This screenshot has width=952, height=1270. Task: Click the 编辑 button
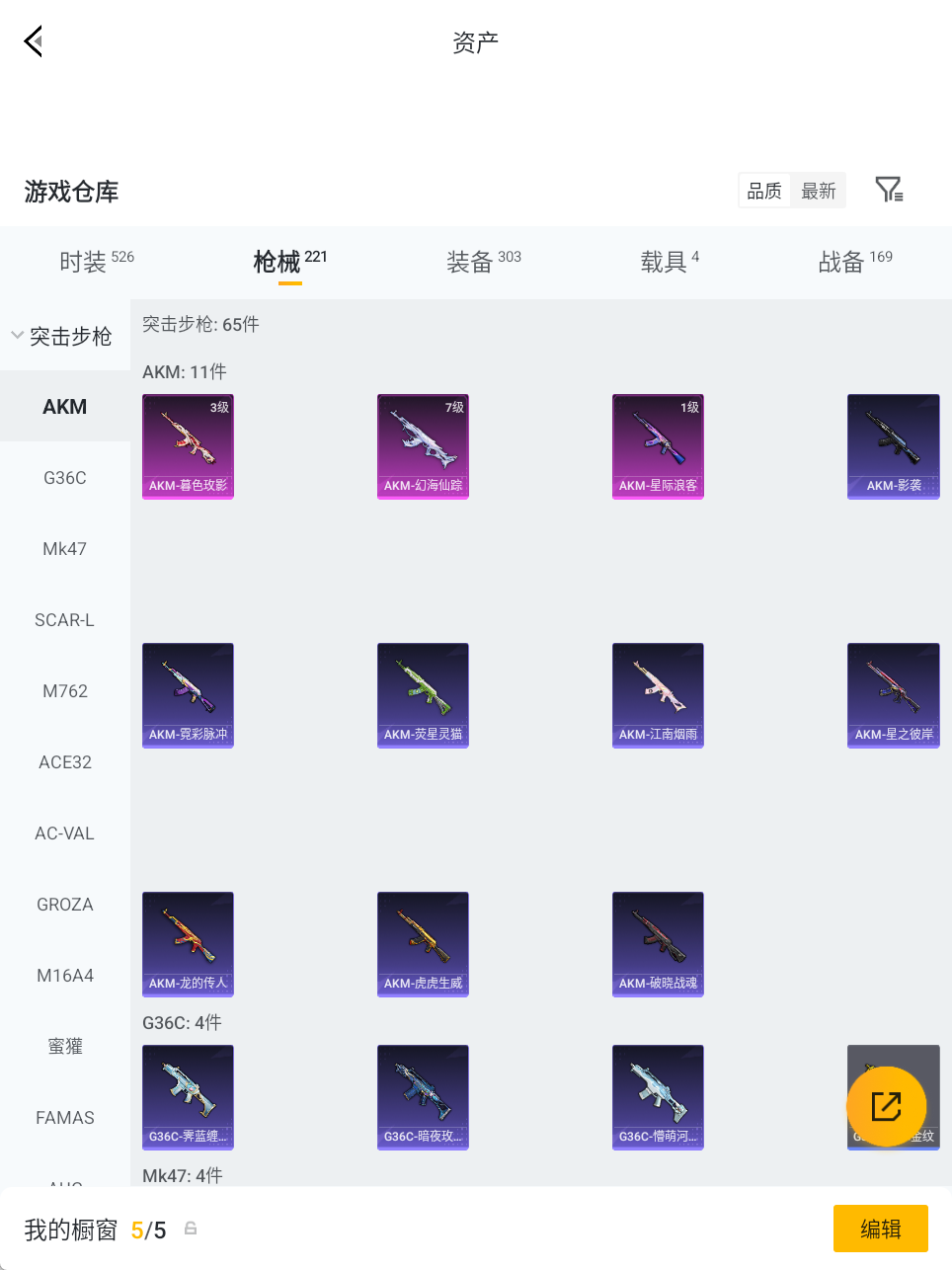pos(880,1228)
